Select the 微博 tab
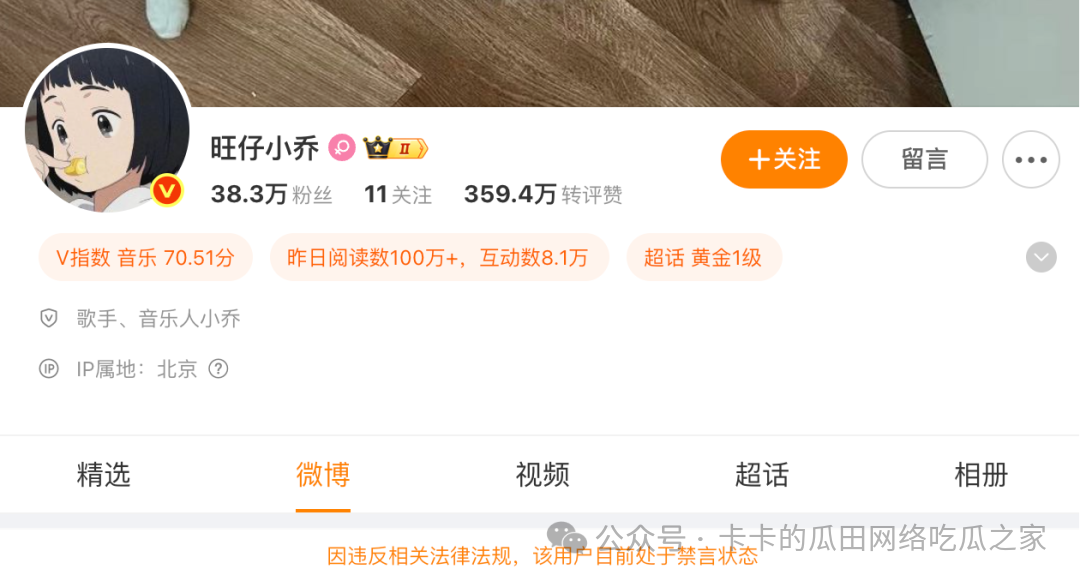Screen dimensions: 1080x581 click(323, 474)
